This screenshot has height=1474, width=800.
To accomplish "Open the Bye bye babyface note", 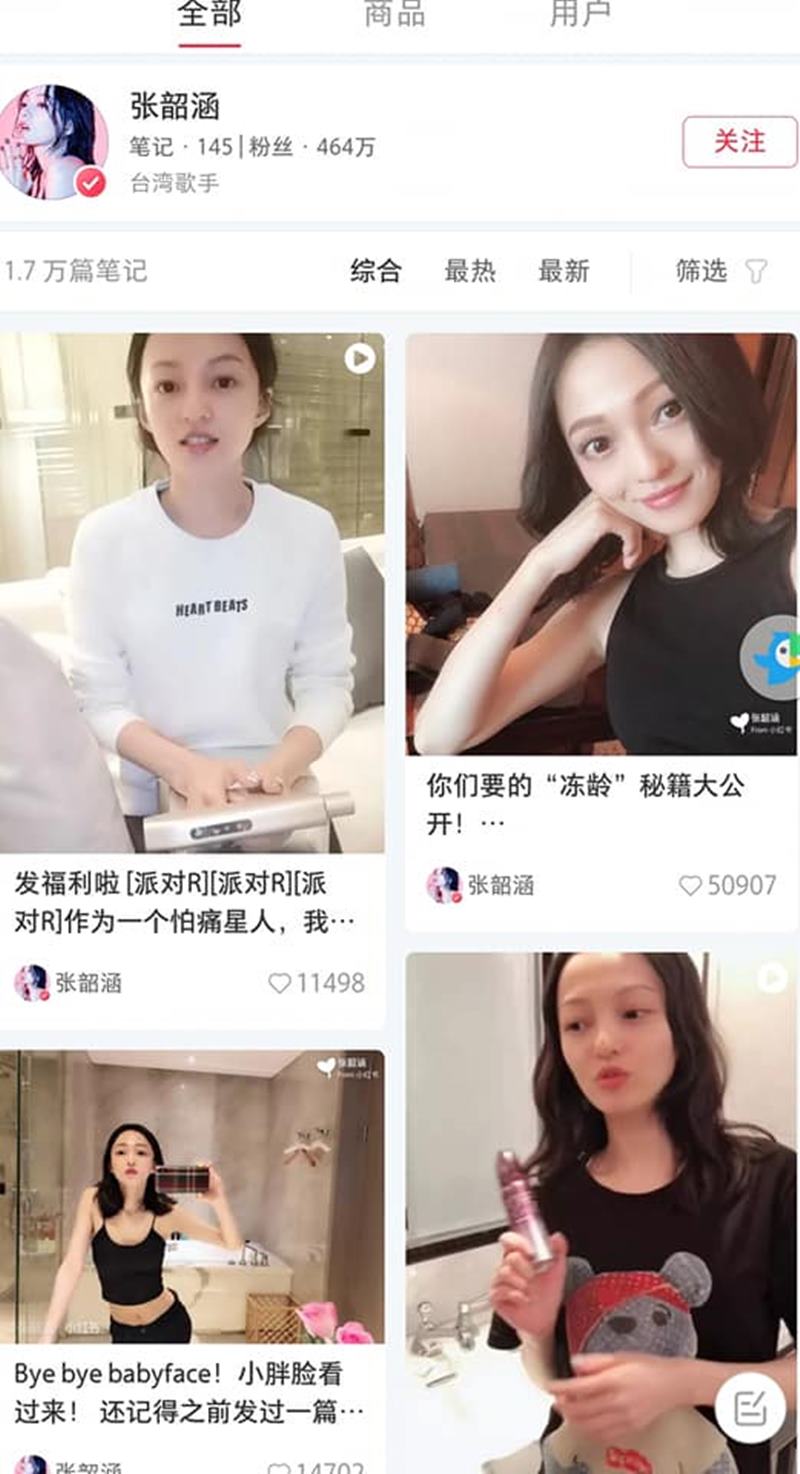I will coord(192,1195).
